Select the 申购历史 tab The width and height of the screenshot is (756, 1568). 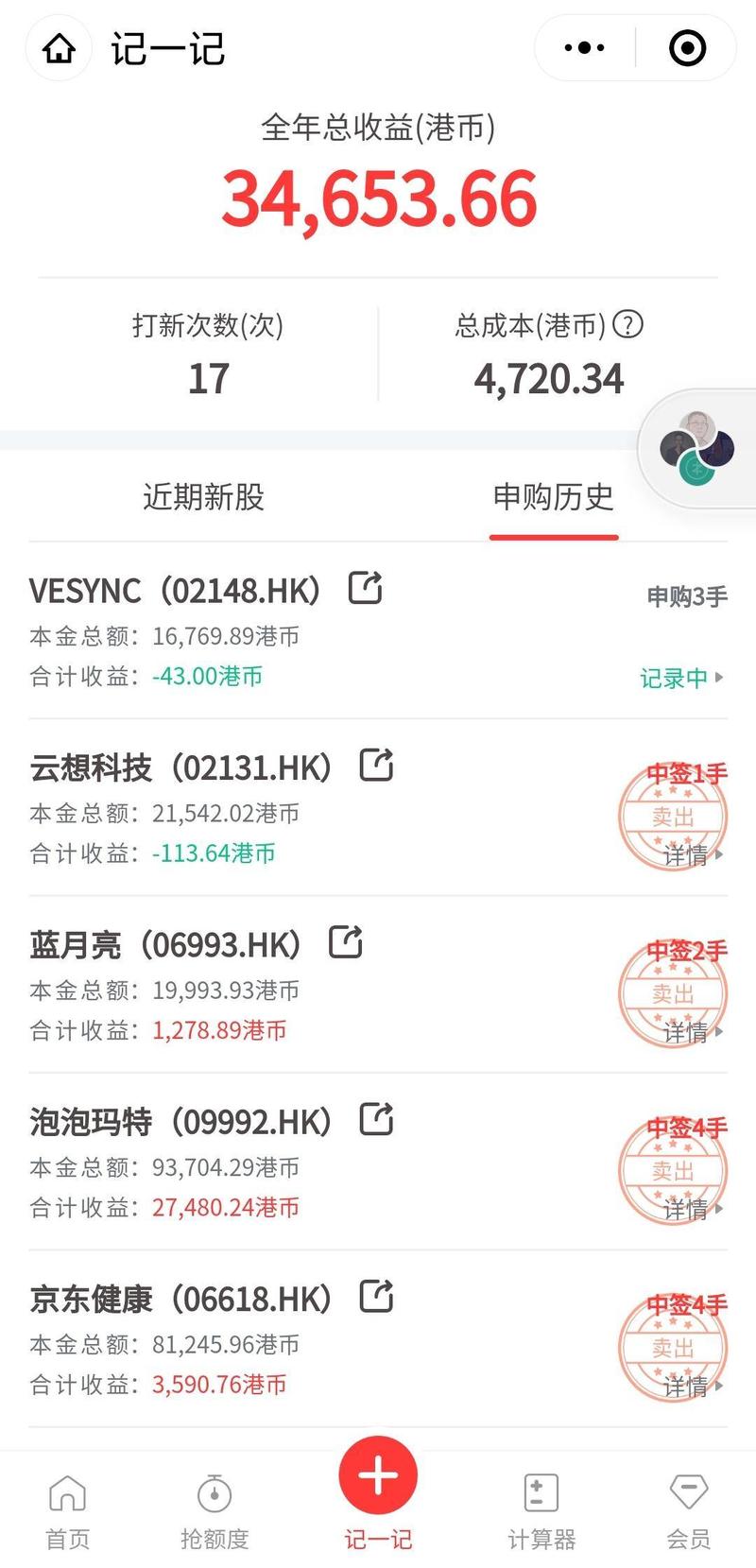pos(554,496)
